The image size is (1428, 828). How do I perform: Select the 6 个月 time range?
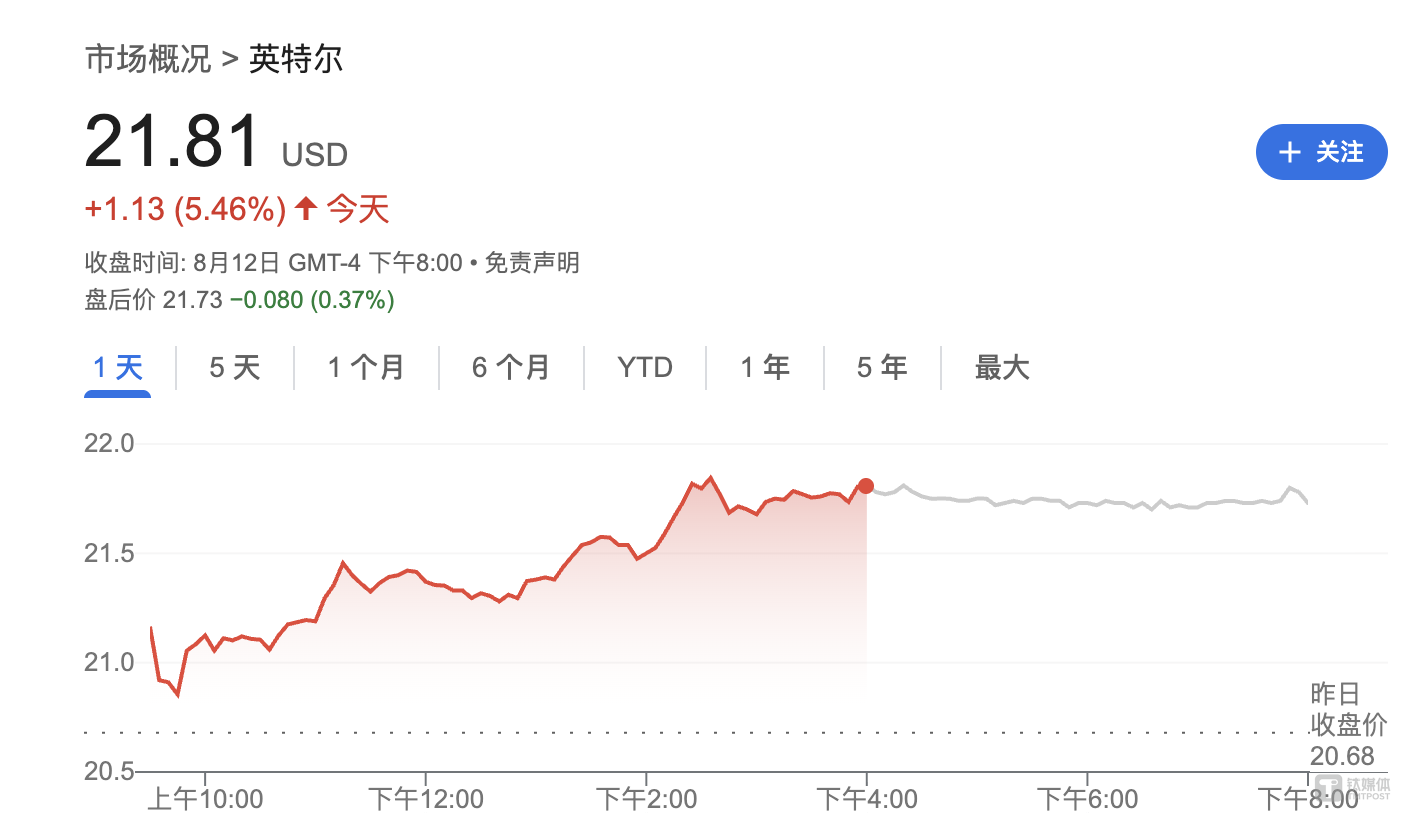click(x=511, y=368)
